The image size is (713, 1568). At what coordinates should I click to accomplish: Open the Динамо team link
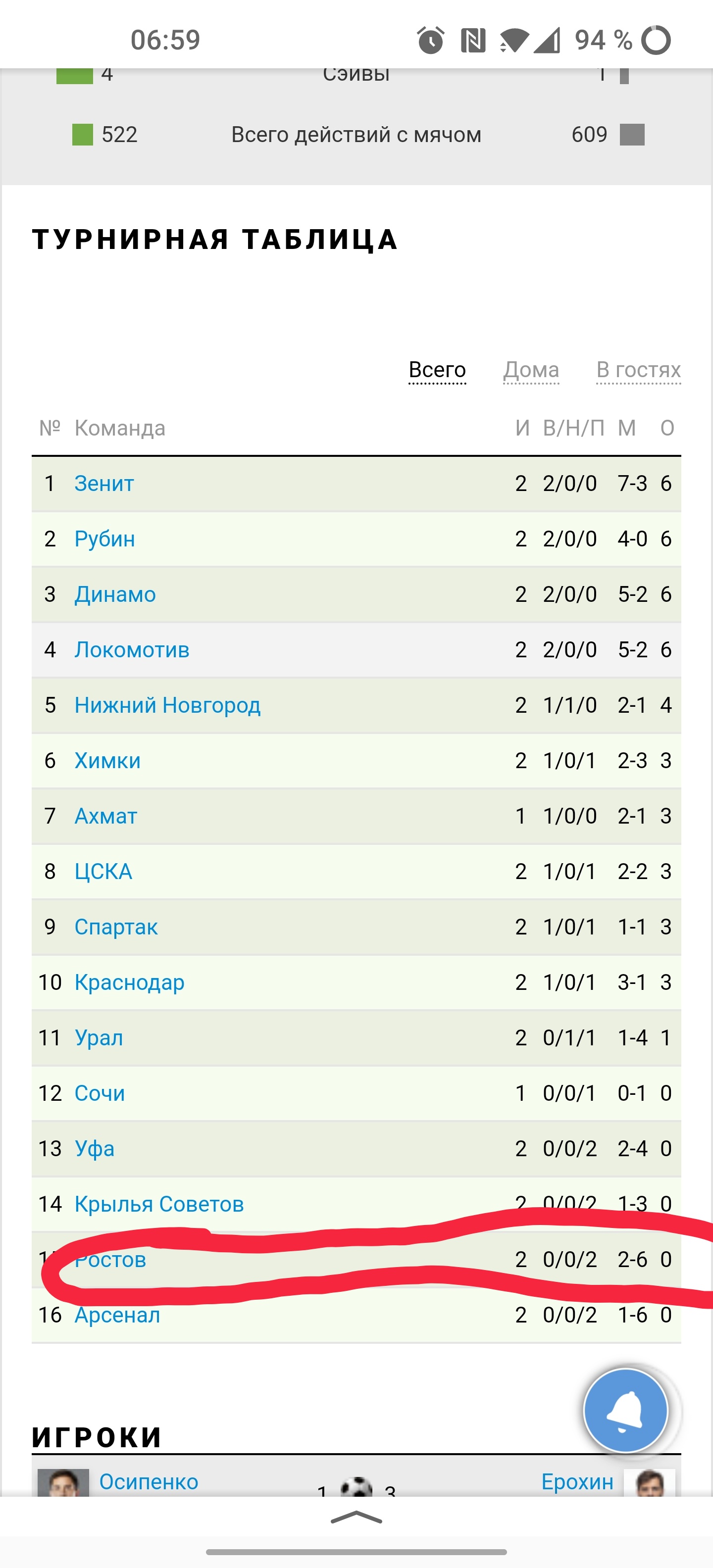coord(115,594)
